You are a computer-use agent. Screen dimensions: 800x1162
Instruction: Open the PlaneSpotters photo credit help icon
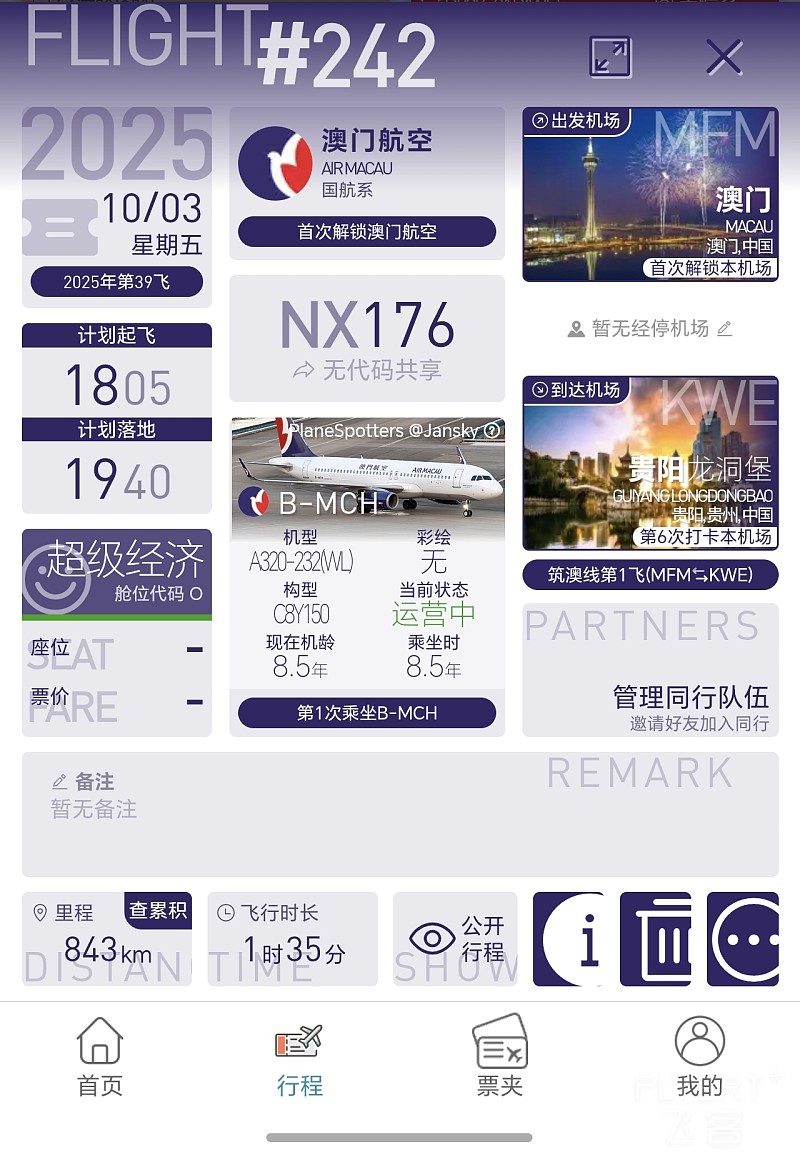point(492,431)
